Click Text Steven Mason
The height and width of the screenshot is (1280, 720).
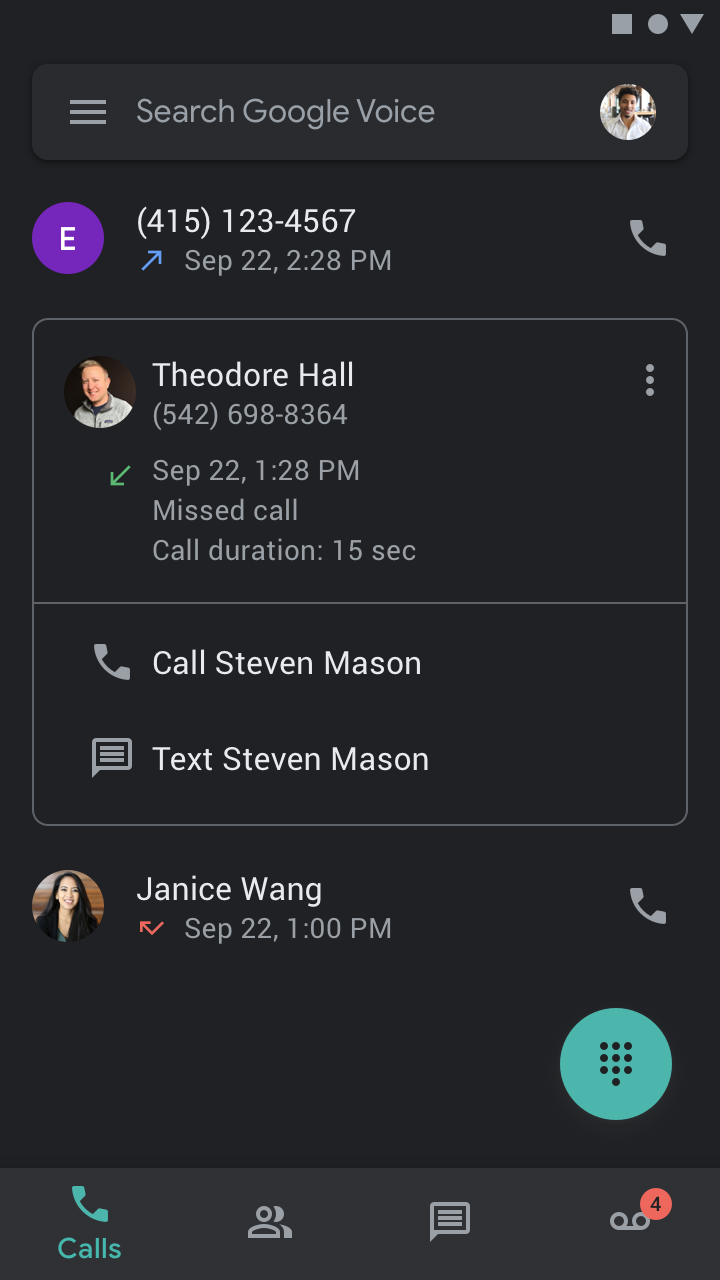pyautogui.click(x=290, y=758)
